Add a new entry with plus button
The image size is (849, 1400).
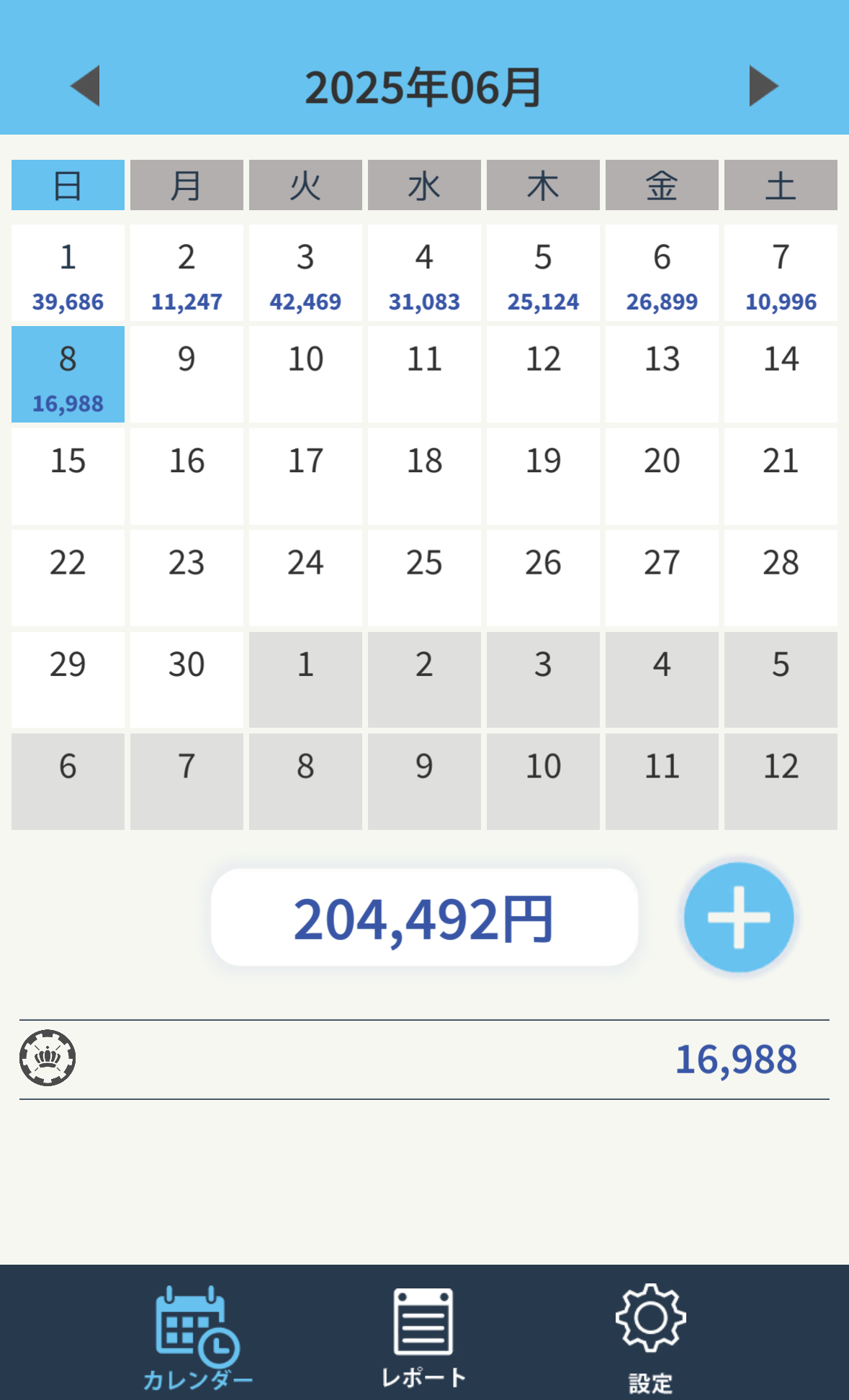pyautogui.click(x=738, y=917)
